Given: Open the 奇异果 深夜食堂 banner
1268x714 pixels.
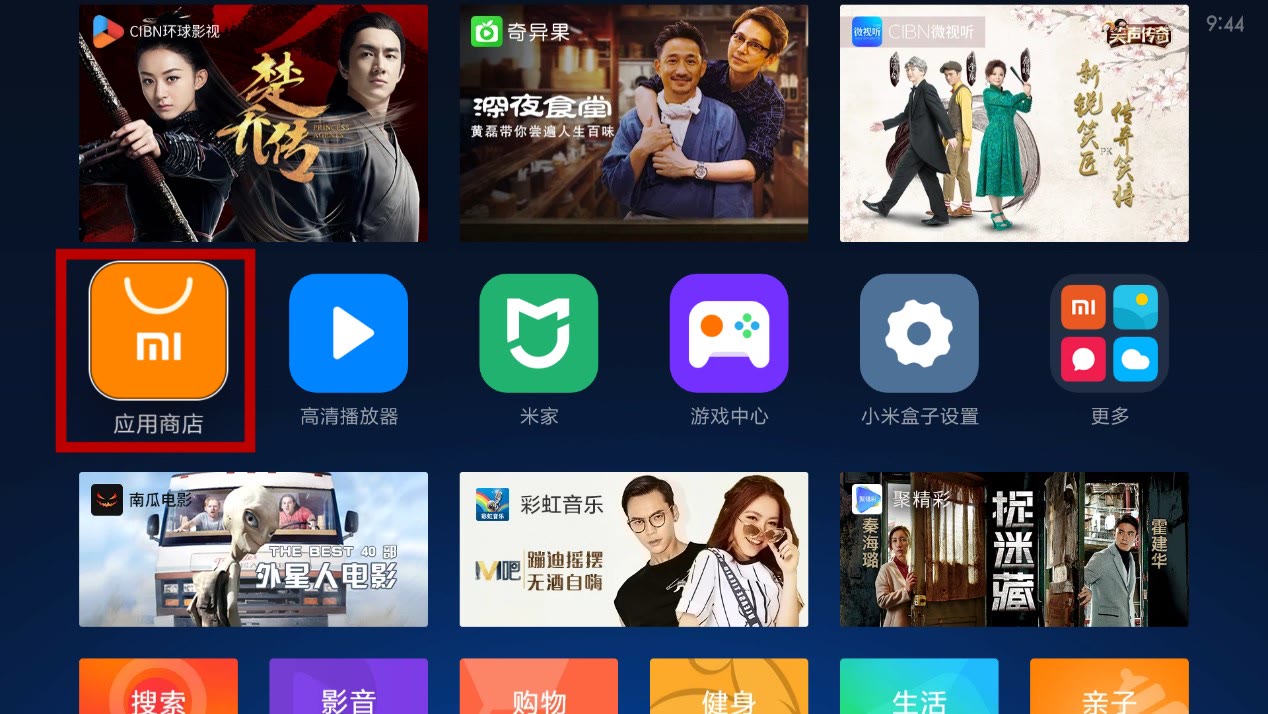Looking at the screenshot, I should pyautogui.click(x=633, y=123).
